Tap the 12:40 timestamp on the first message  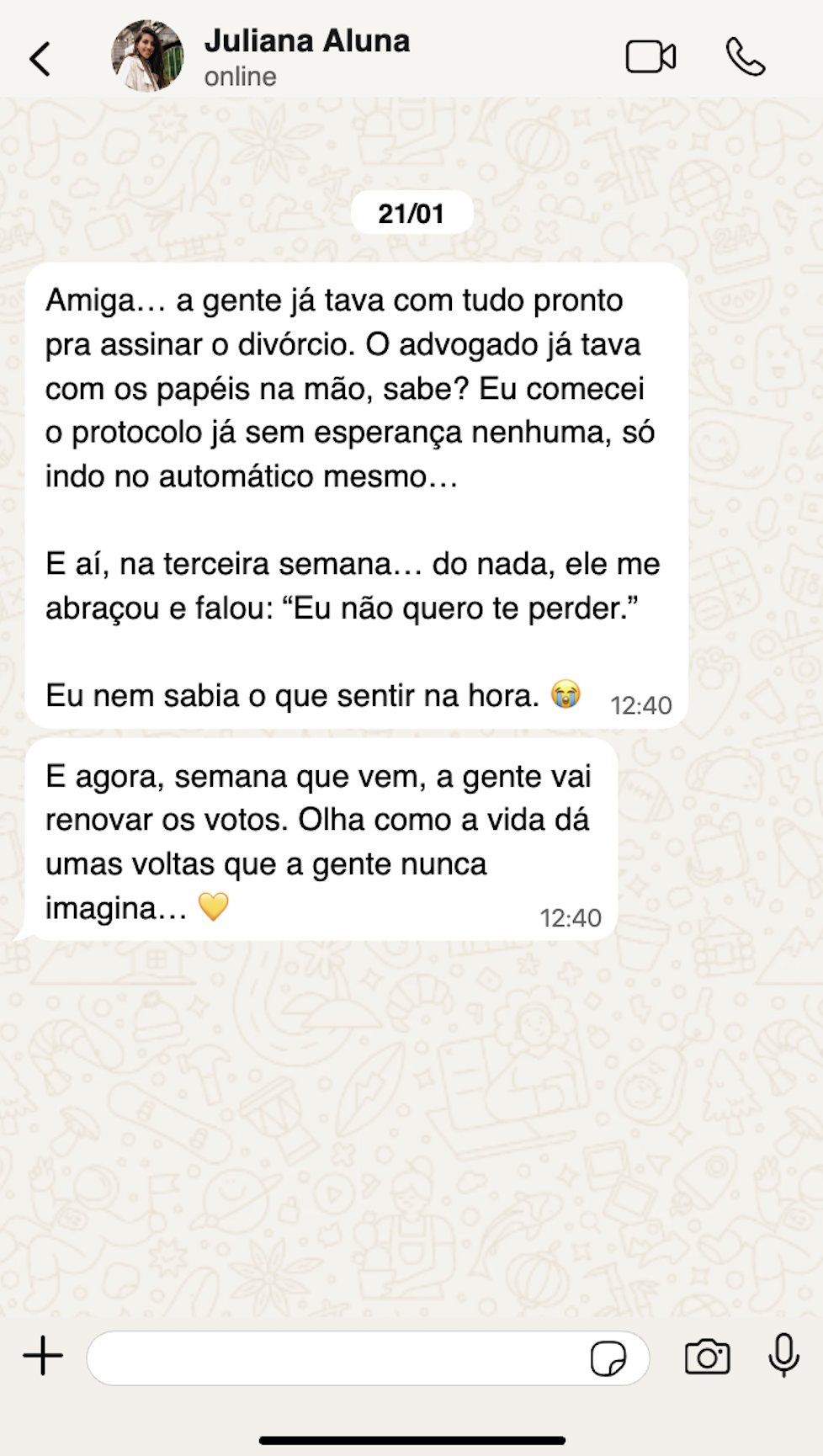642,706
